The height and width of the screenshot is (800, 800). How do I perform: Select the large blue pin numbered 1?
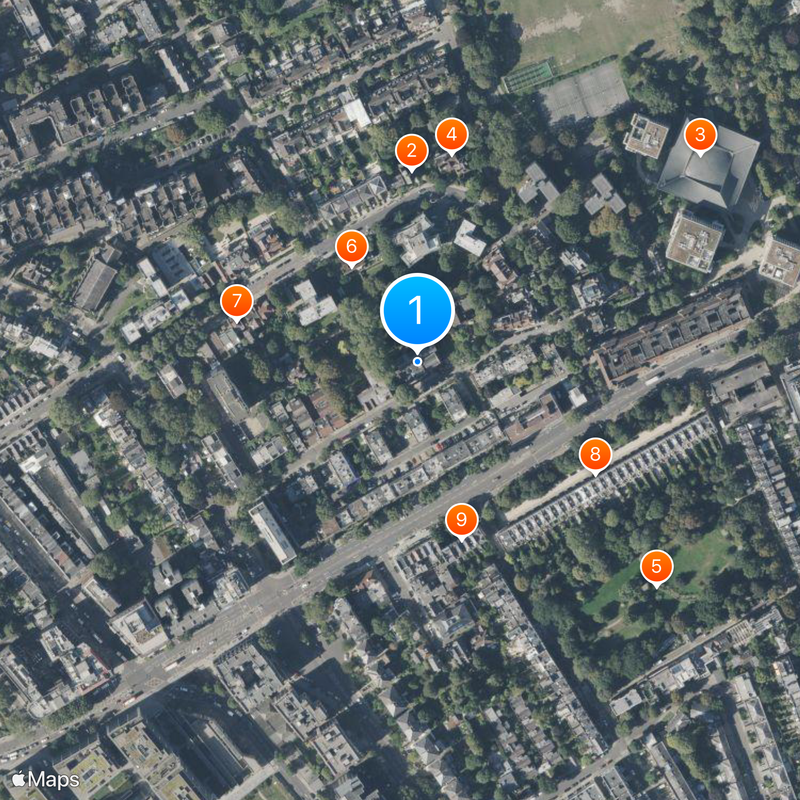click(x=417, y=311)
